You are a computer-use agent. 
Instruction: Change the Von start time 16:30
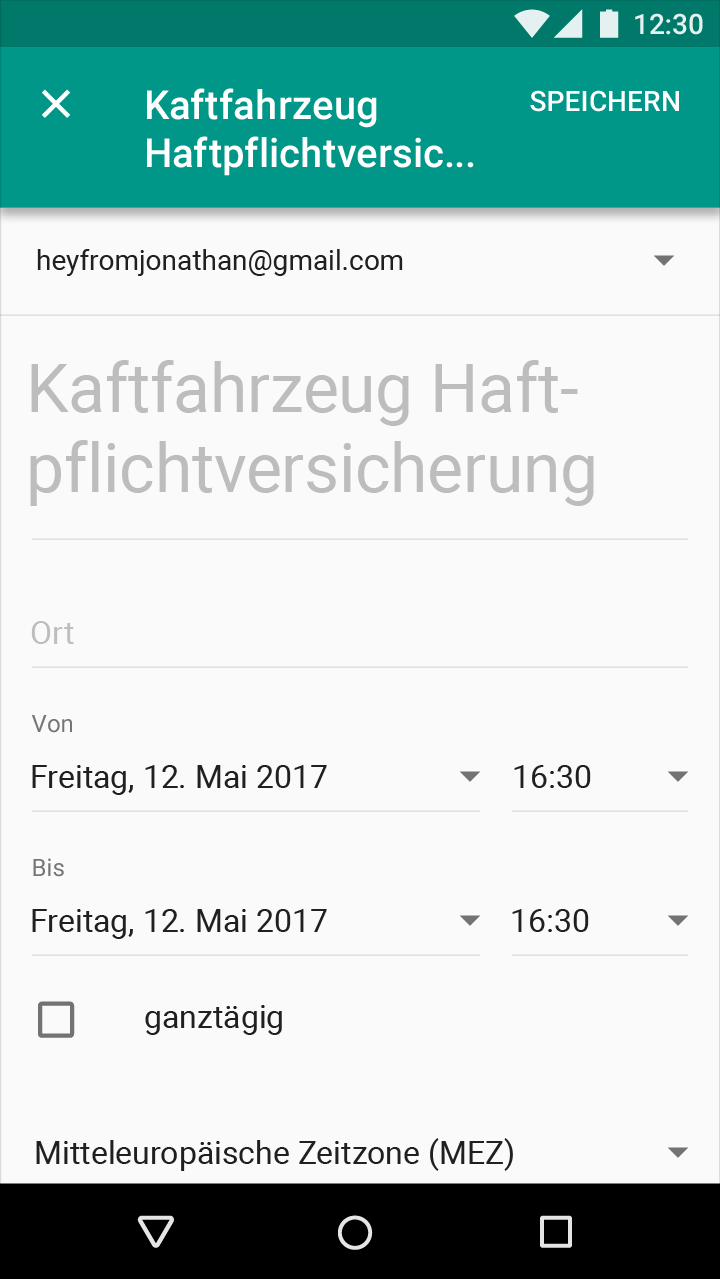point(600,777)
